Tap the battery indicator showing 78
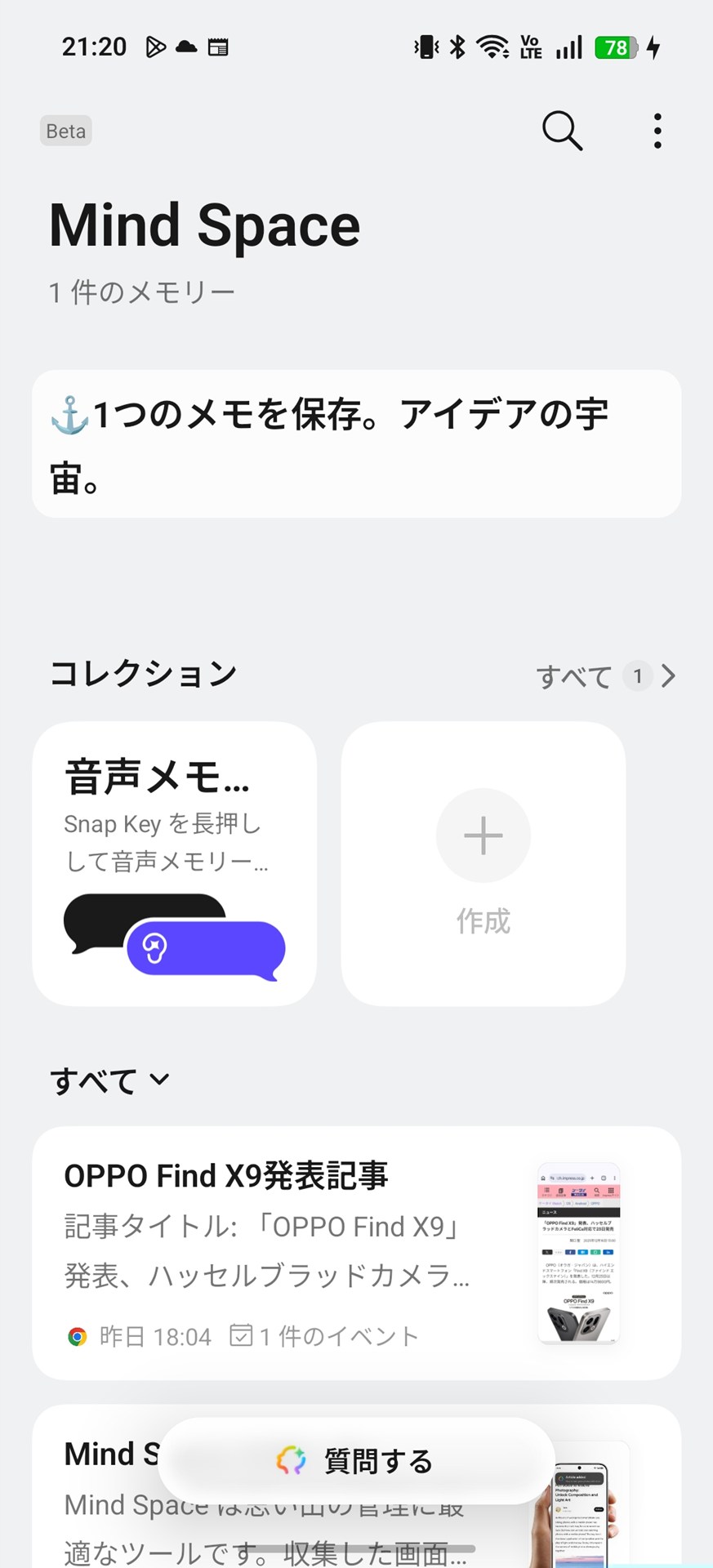 point(615,47)
